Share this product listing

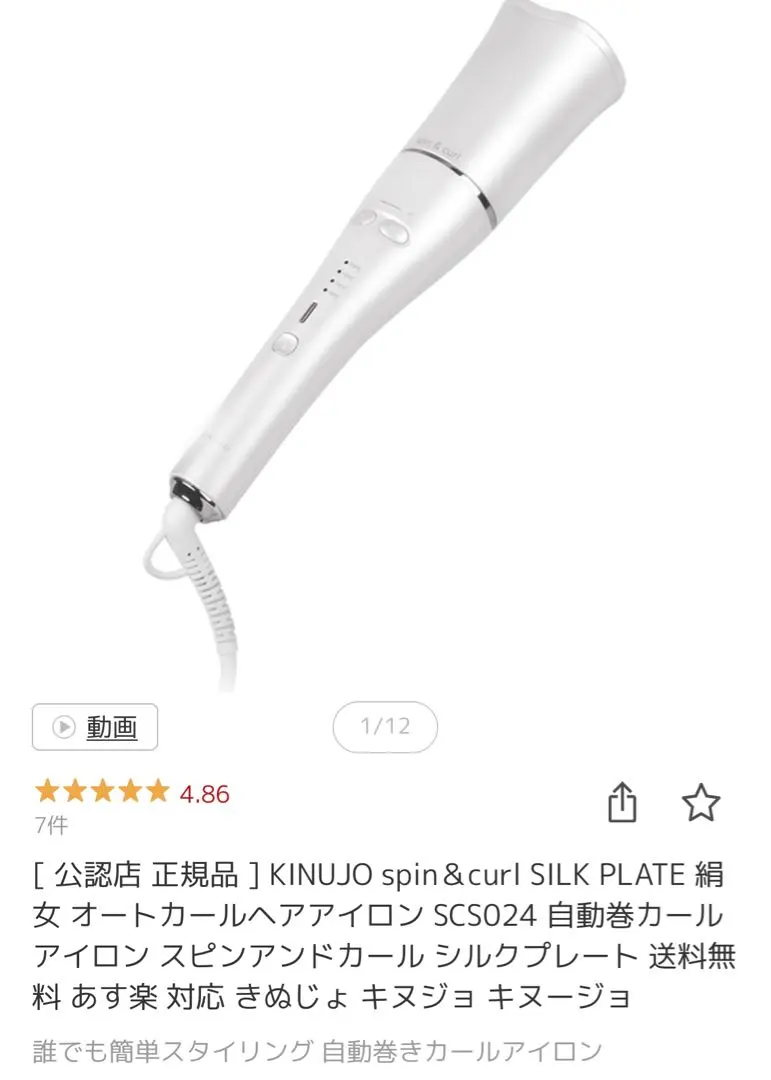(x=622, y=802)
